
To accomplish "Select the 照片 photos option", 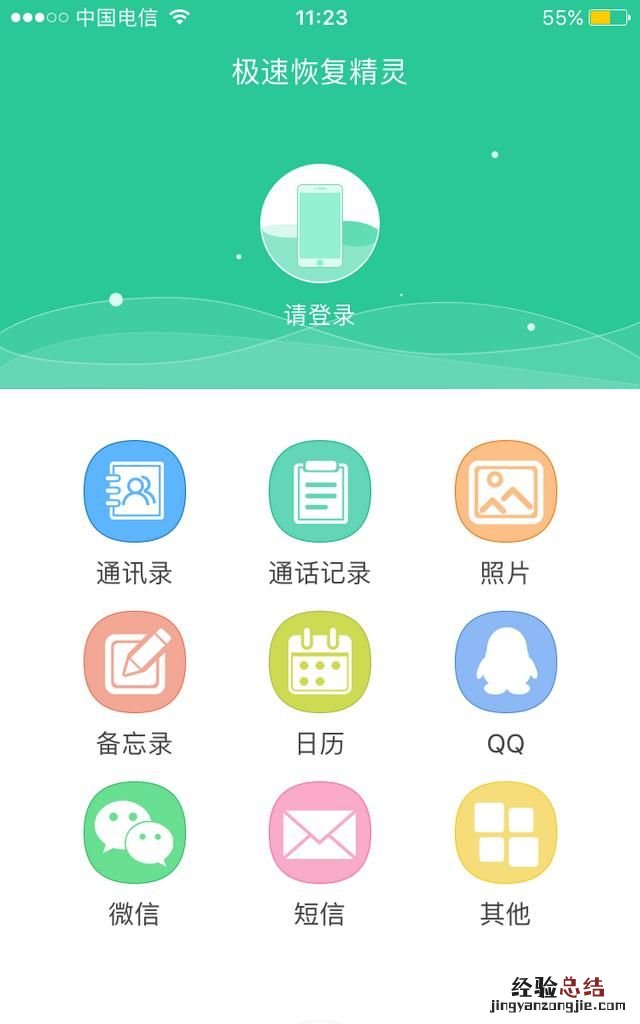I will point(505,491).
